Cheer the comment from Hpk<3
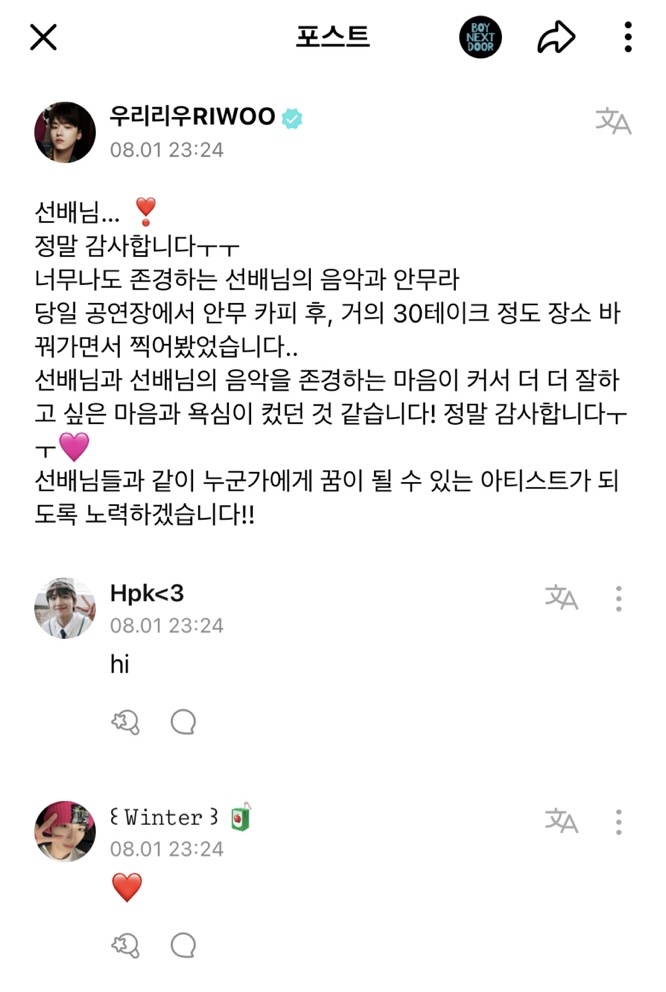The width and height of the screenshot is (666, 992). 125,722
